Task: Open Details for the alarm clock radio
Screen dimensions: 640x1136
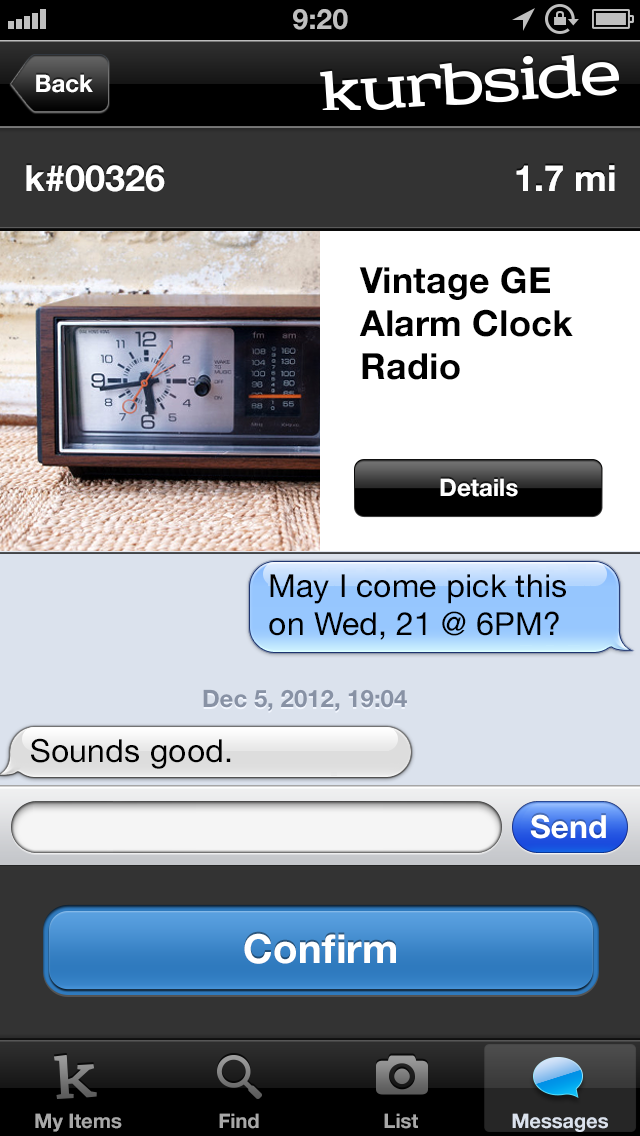Action: (x=478, y=488)
